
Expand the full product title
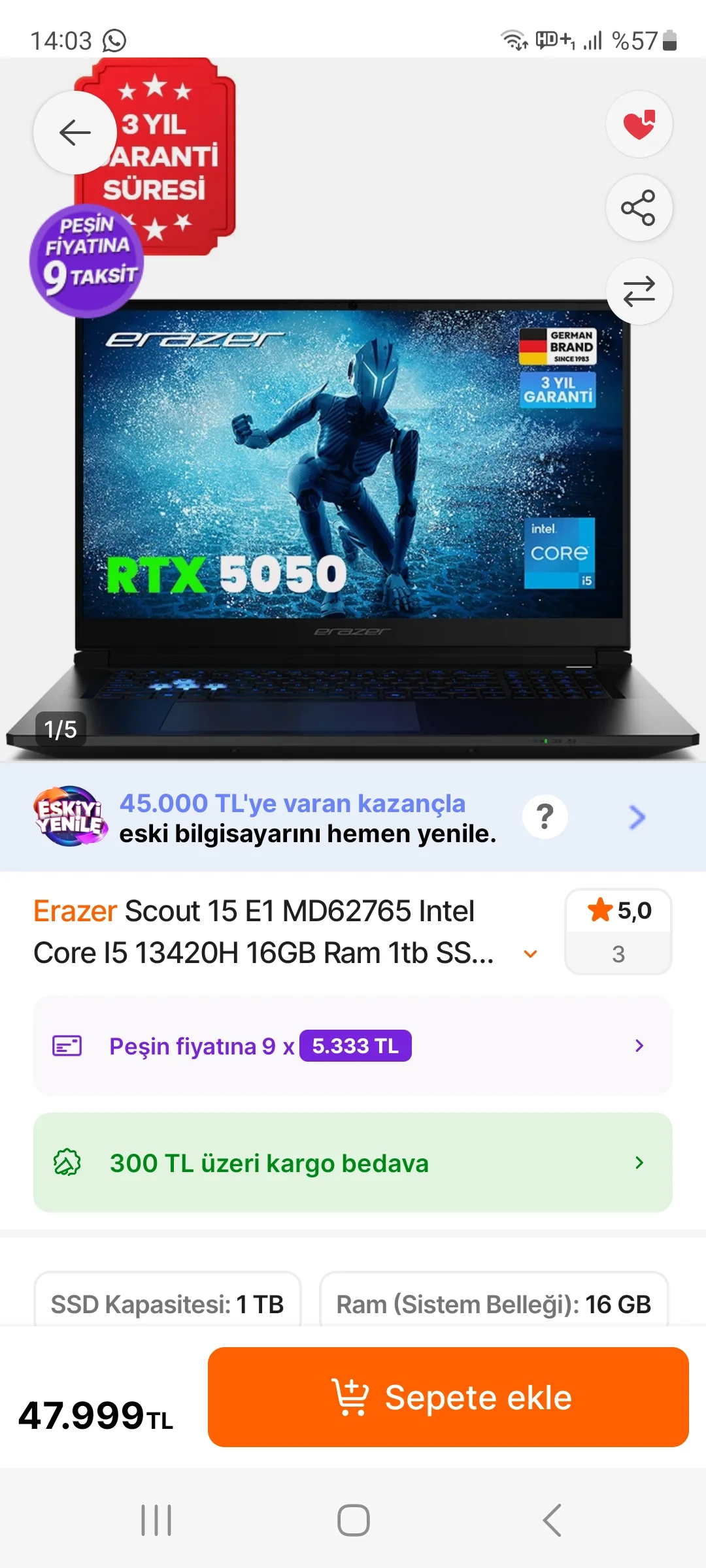tap(531, 954)
